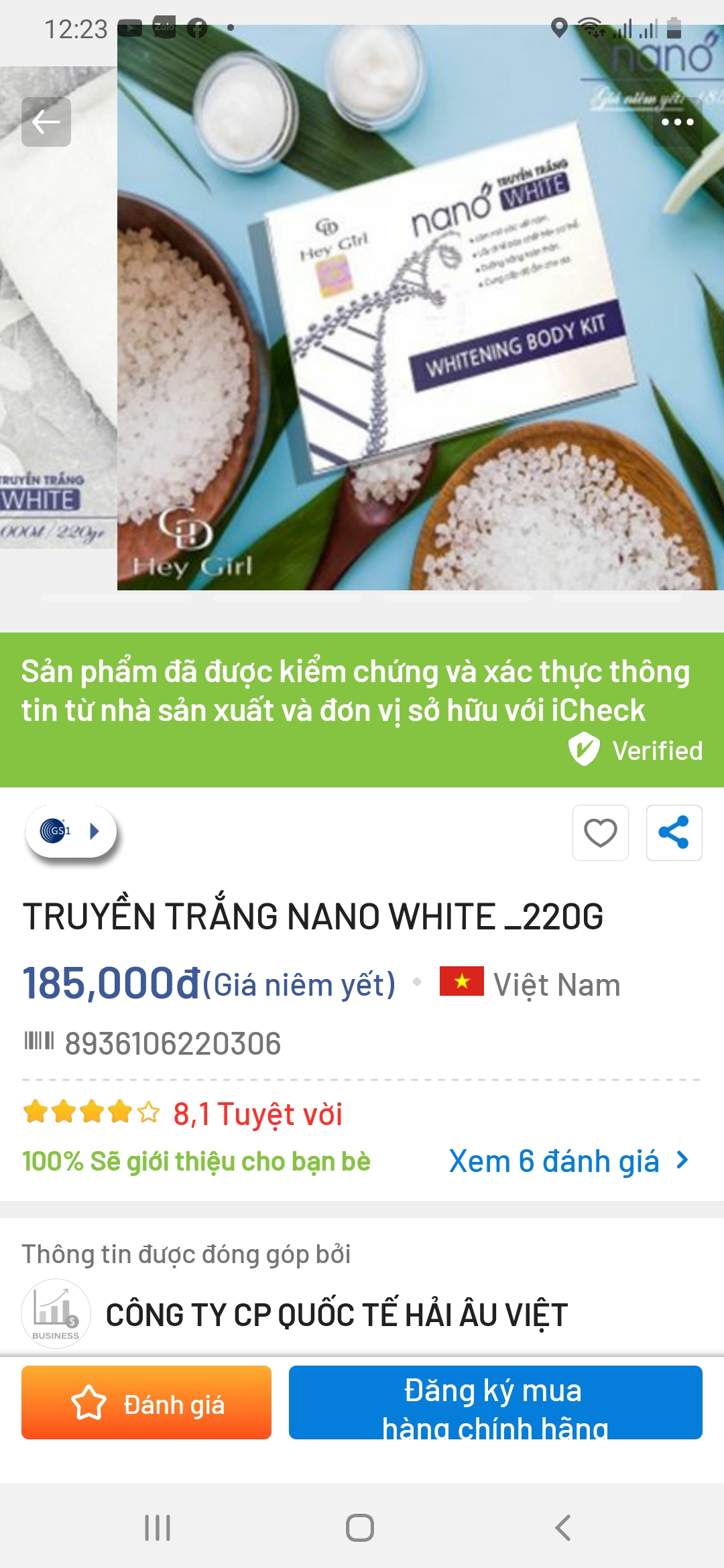Open the three-dot options menu
Screen dimensions: 724x1568
point(679,123)
